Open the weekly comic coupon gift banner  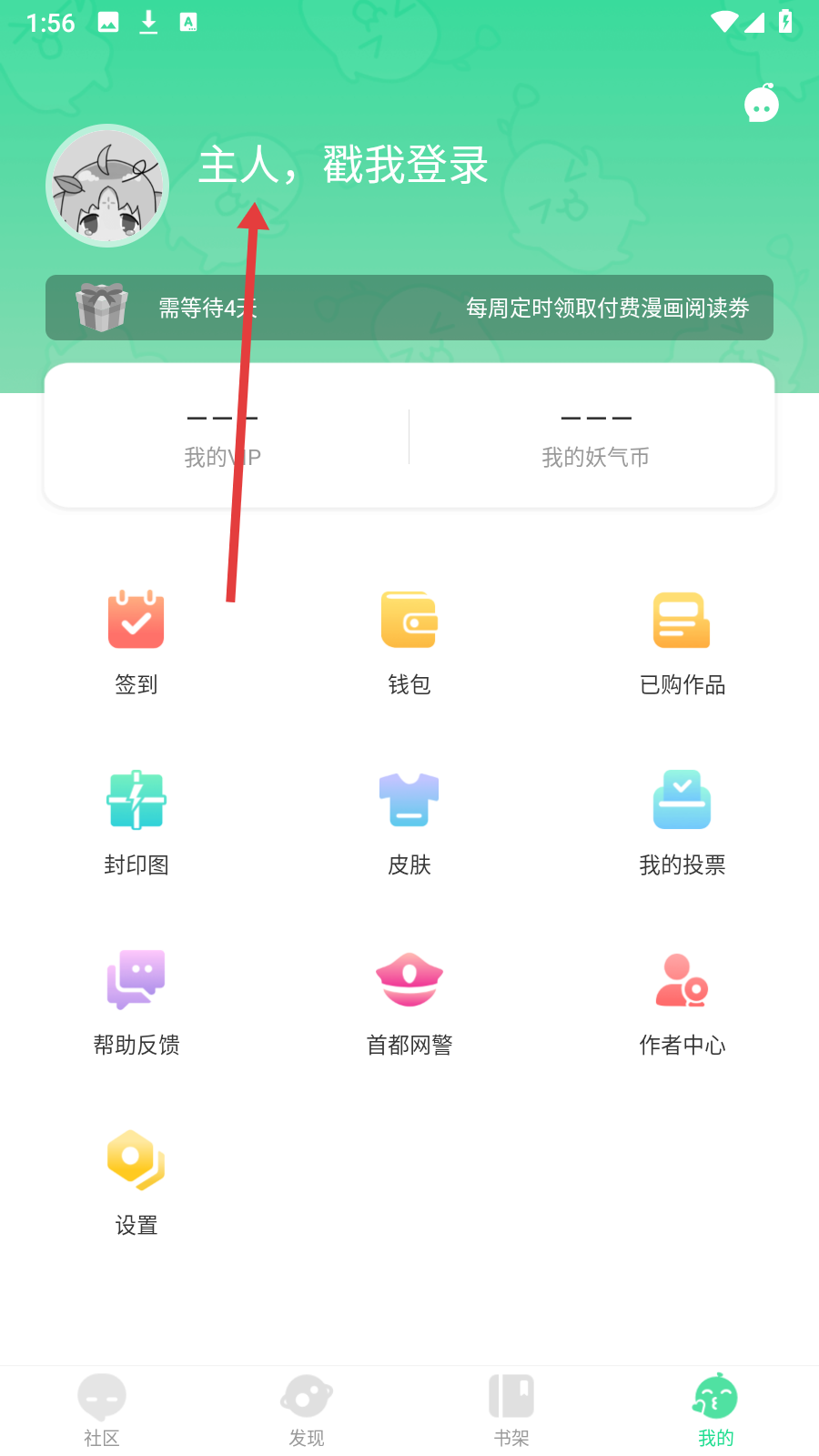(x=409, y=308)
